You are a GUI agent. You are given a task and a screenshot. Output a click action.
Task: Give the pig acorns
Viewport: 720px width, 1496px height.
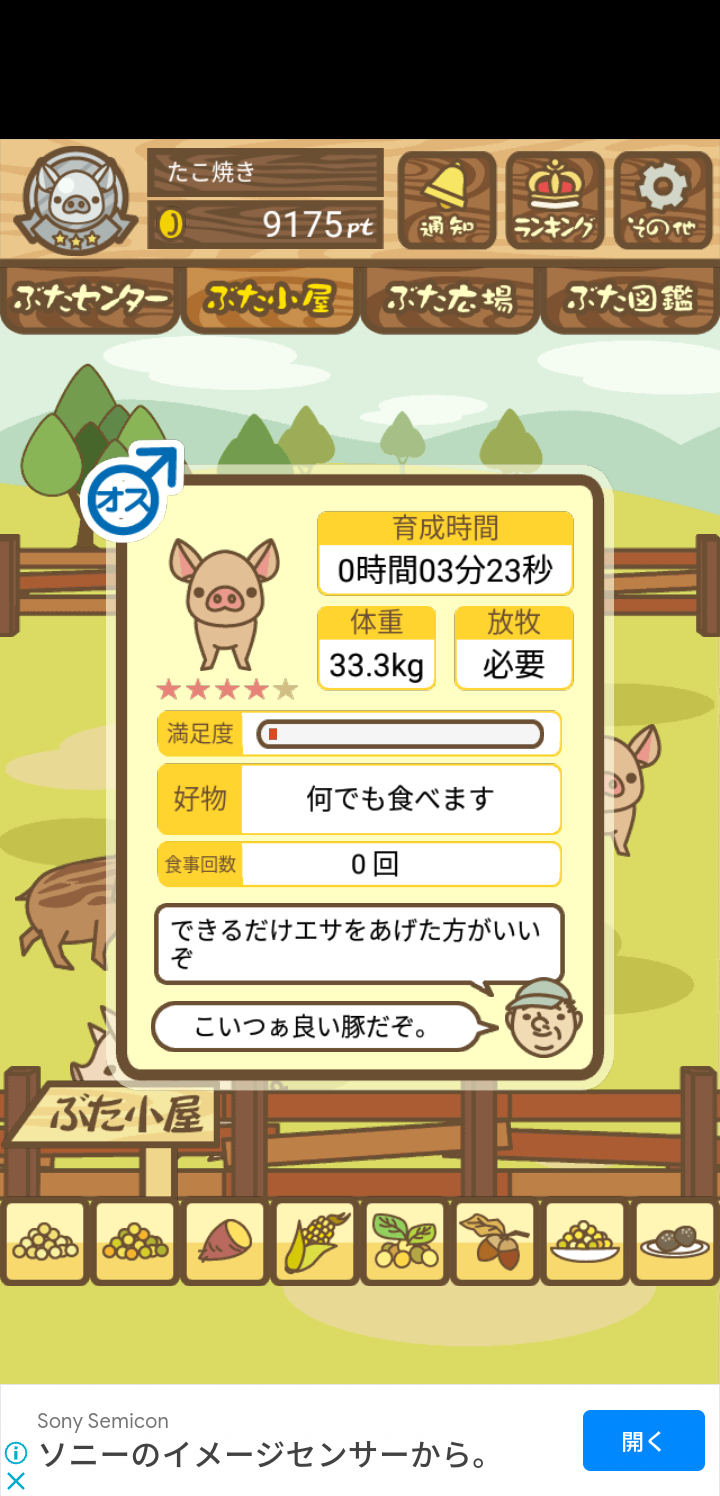495,1241
